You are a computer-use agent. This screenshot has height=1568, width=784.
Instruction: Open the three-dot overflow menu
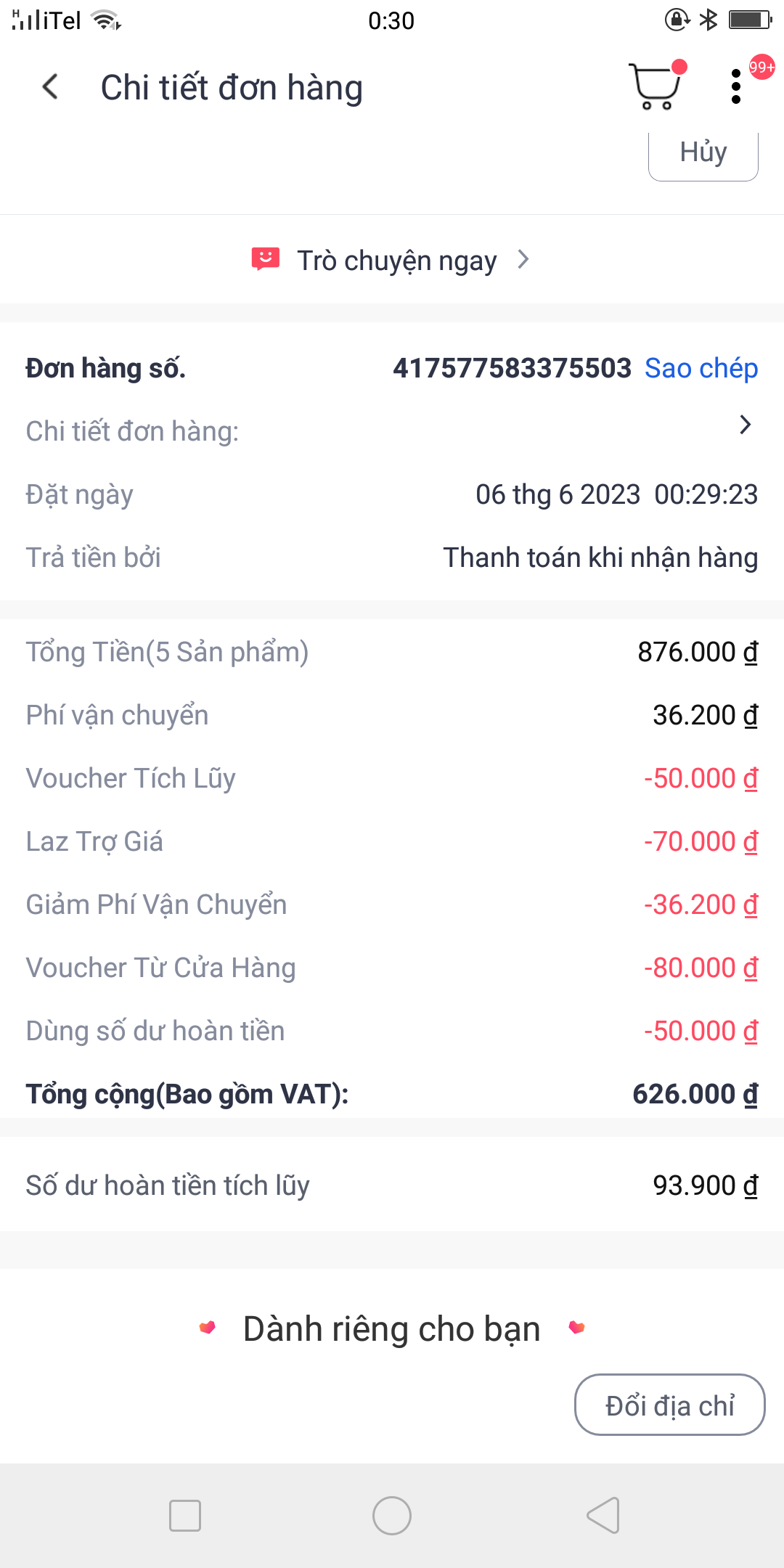pyautogui.click(x=736, y=87)
